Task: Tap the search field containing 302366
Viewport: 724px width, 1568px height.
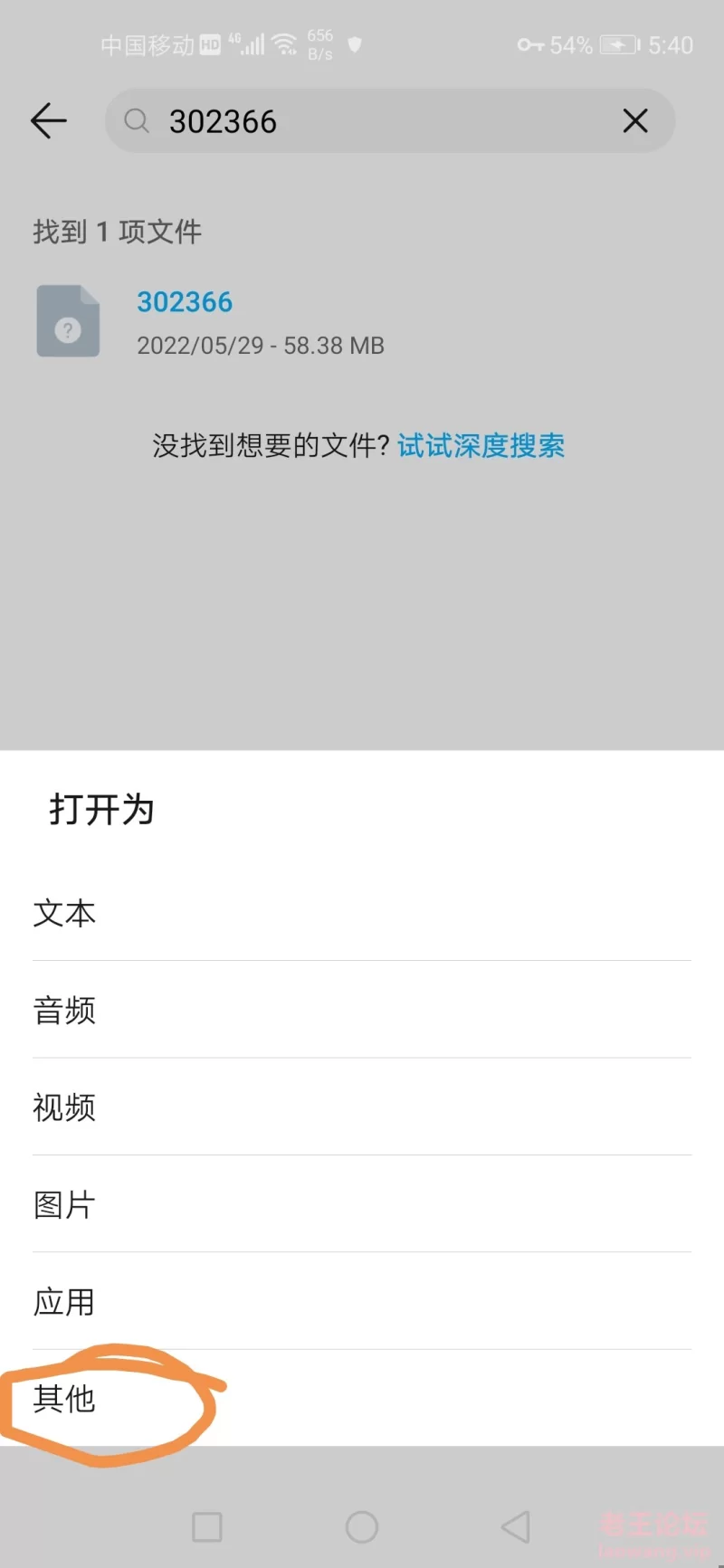Action: [x=390, y=120]
